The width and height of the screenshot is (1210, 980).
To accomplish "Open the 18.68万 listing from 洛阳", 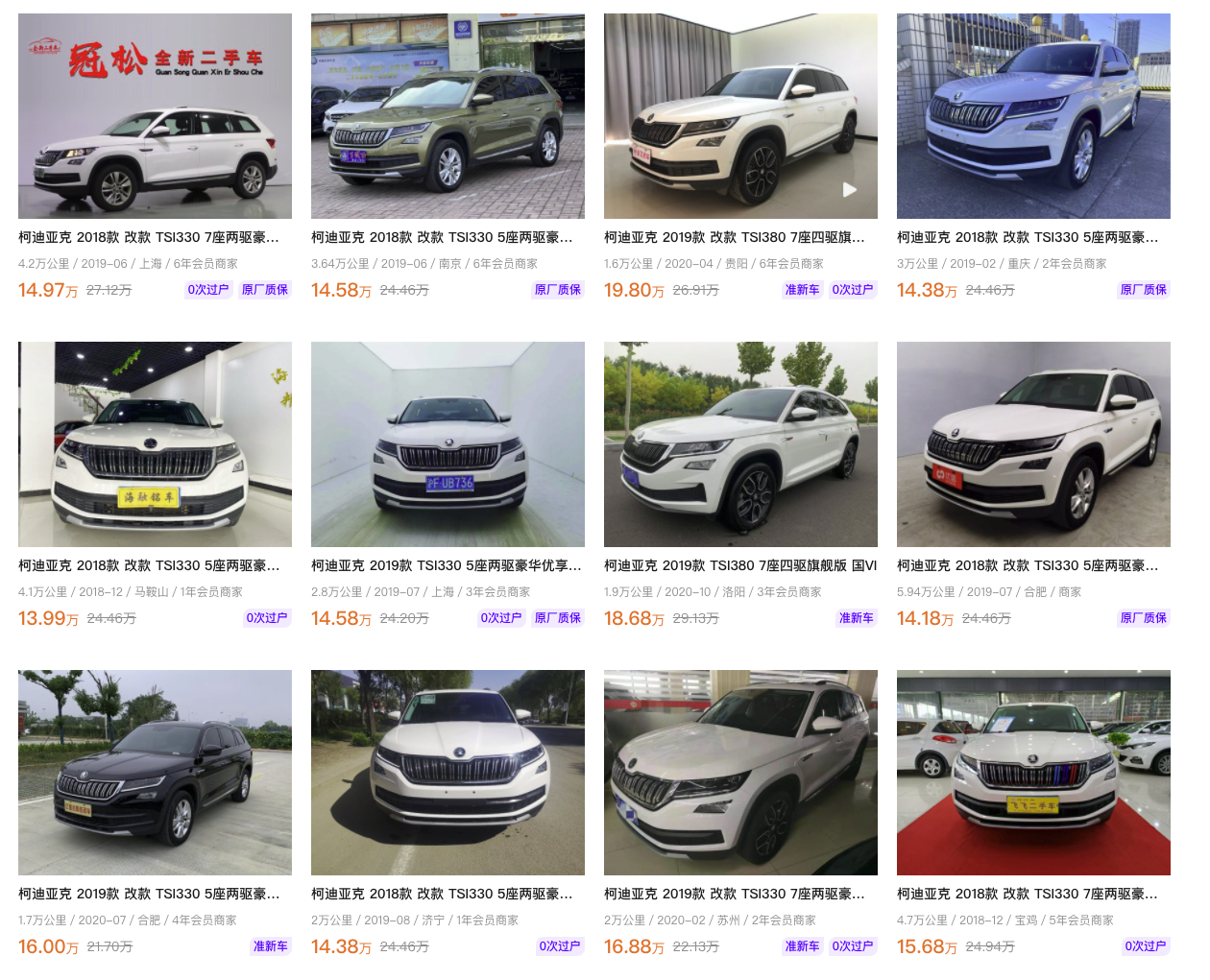I will pos(740,444).
